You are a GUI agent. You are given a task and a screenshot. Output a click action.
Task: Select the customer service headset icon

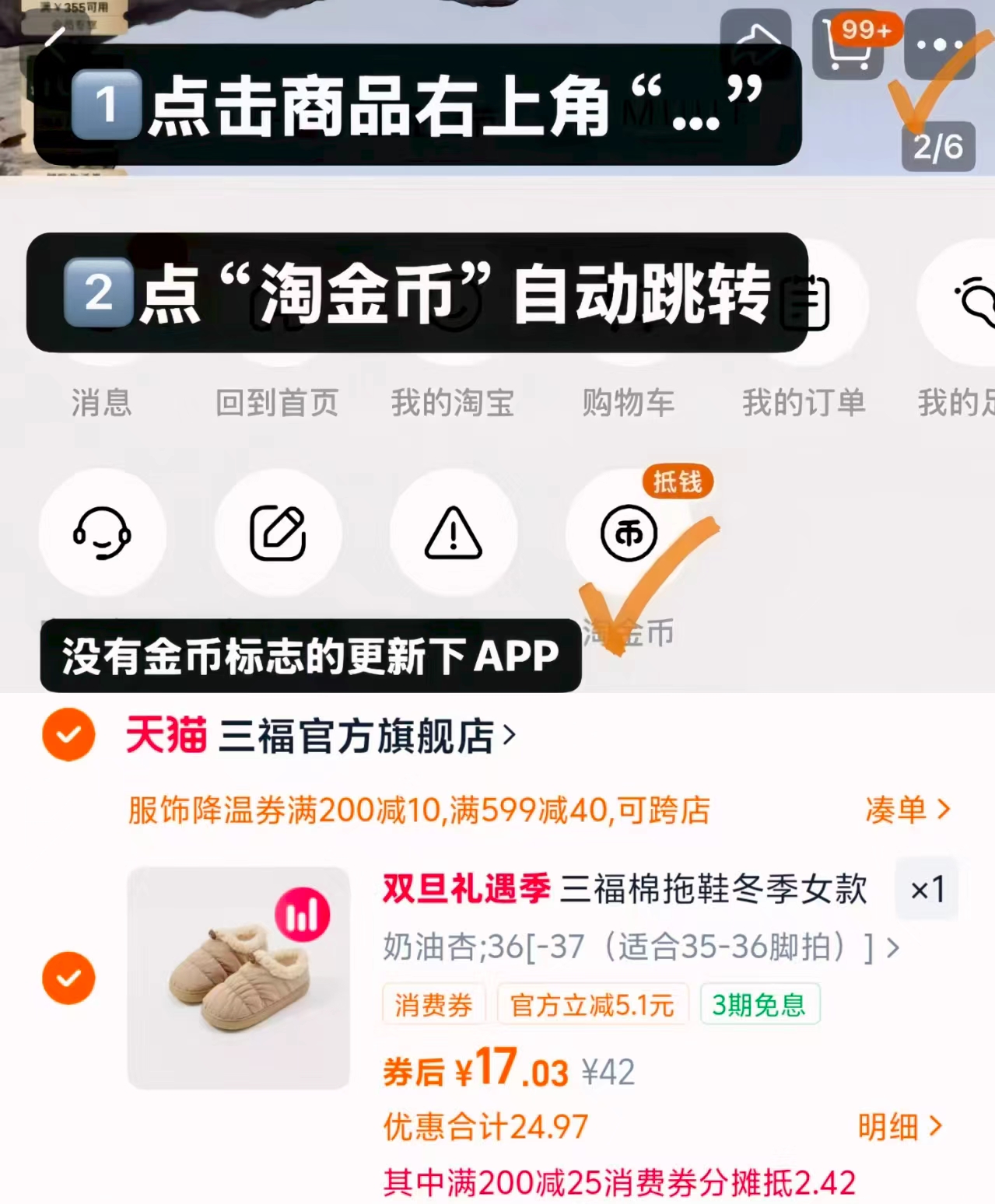click(102, 533)
